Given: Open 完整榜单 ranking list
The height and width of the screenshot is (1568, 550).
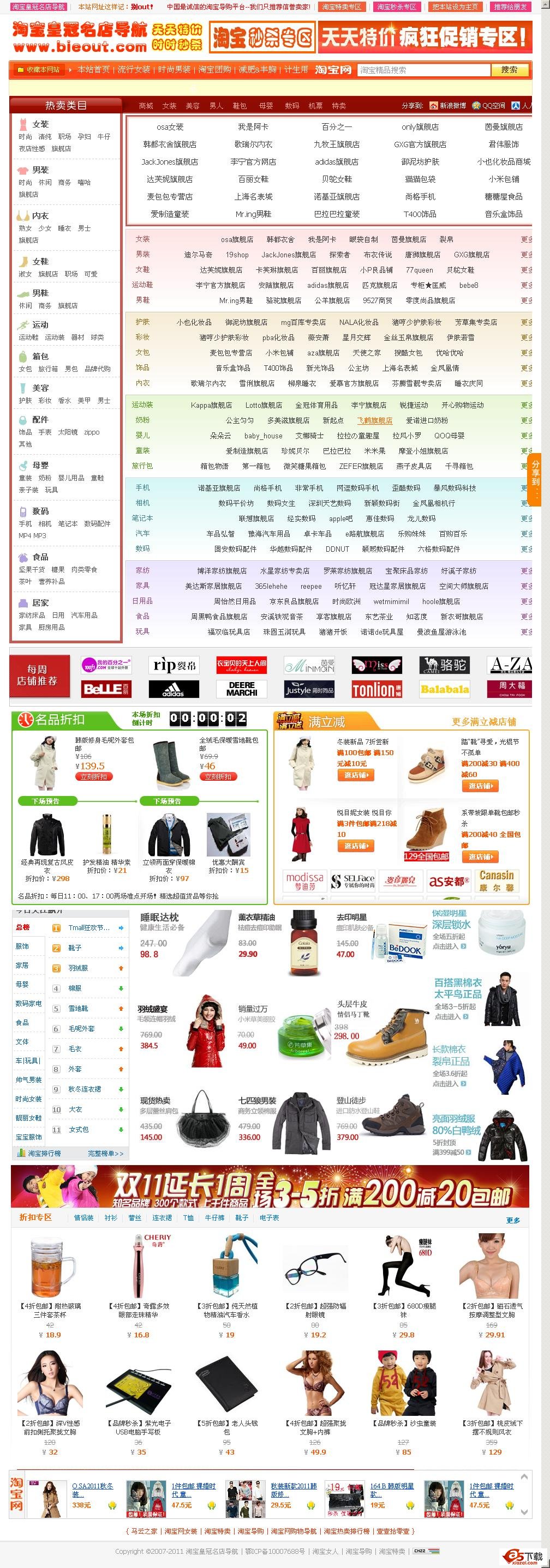Looking at the screenshot, I should tap(105, 1154).
